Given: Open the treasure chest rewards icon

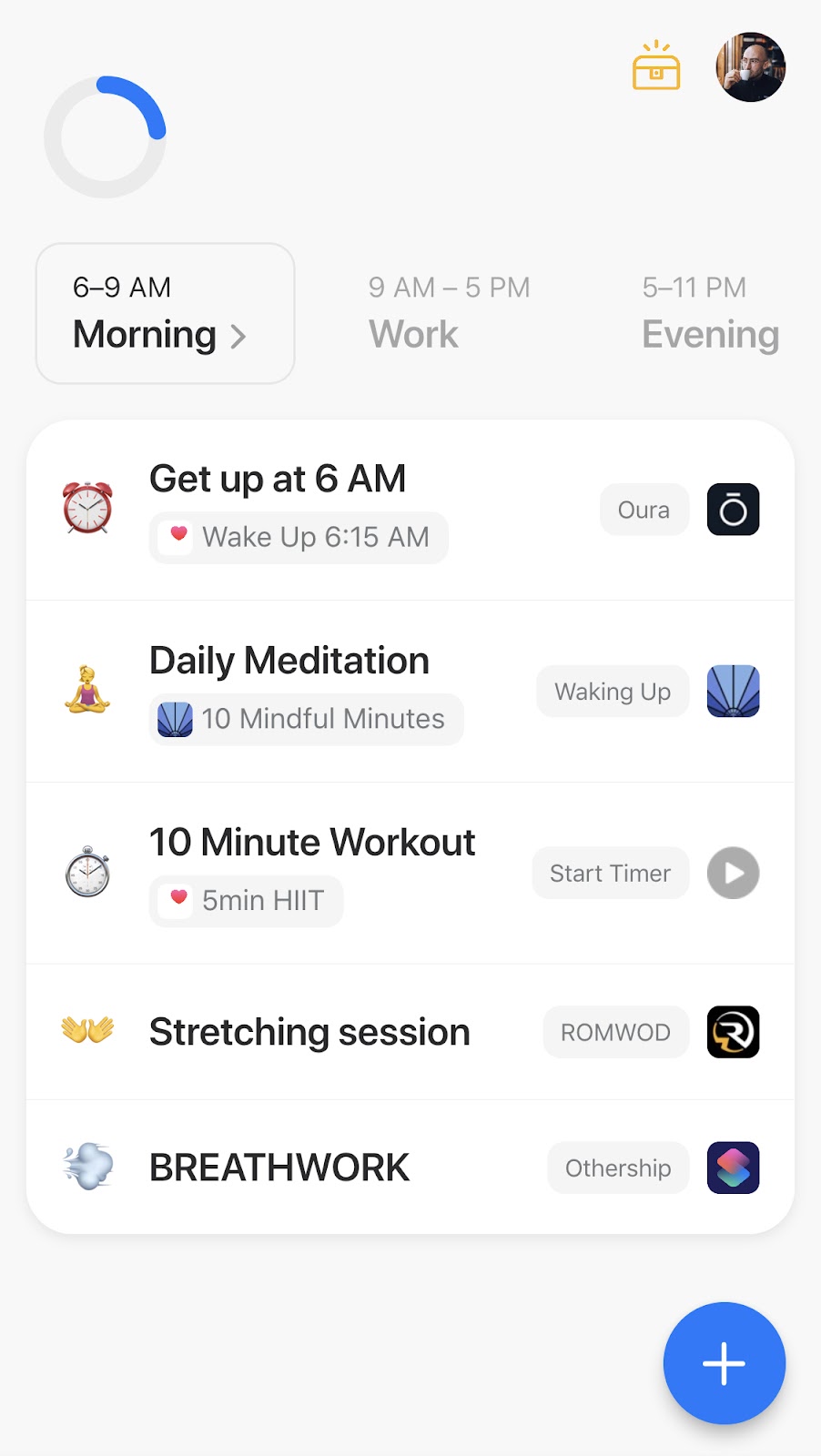Looking at the screenshot, I should [656, 67].
